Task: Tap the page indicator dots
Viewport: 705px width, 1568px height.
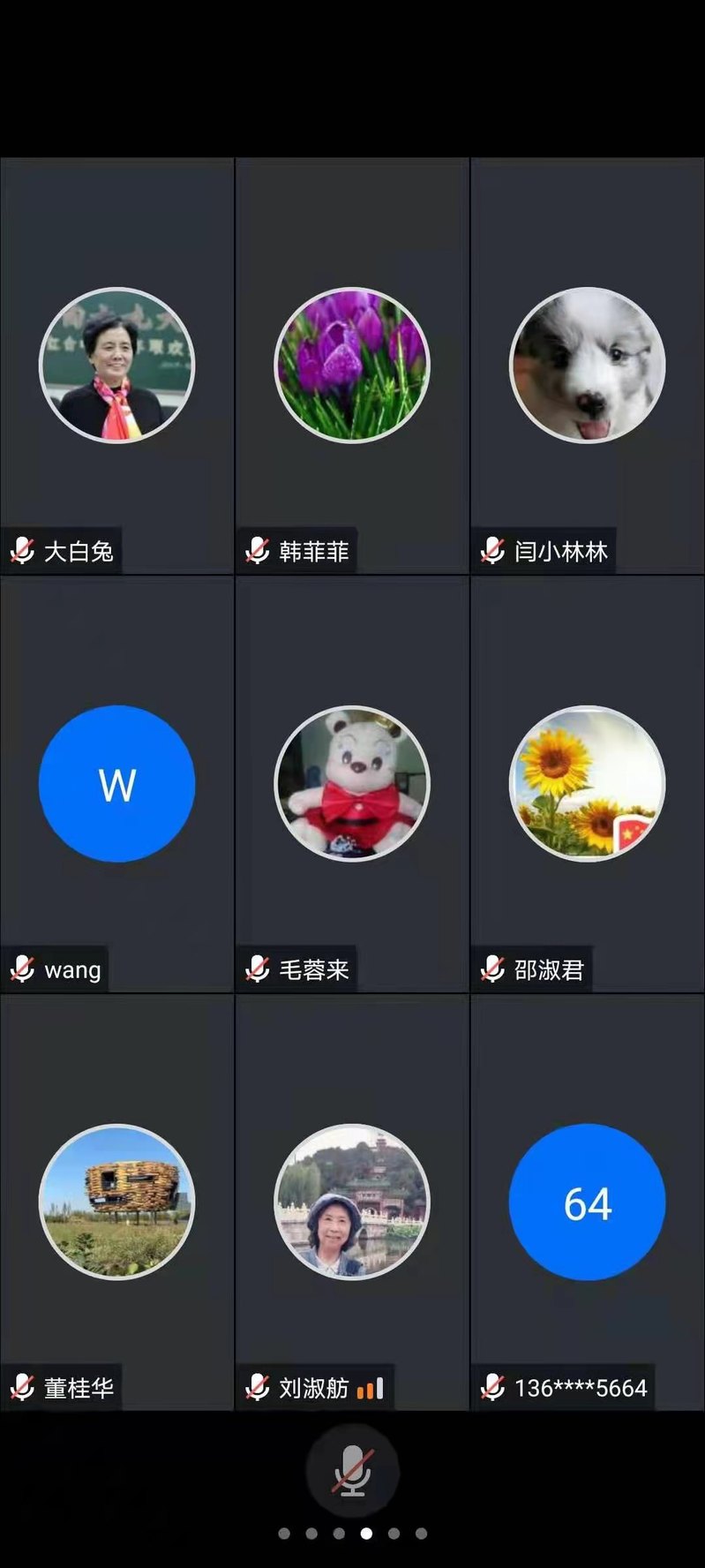Action: click(352, 1534)
